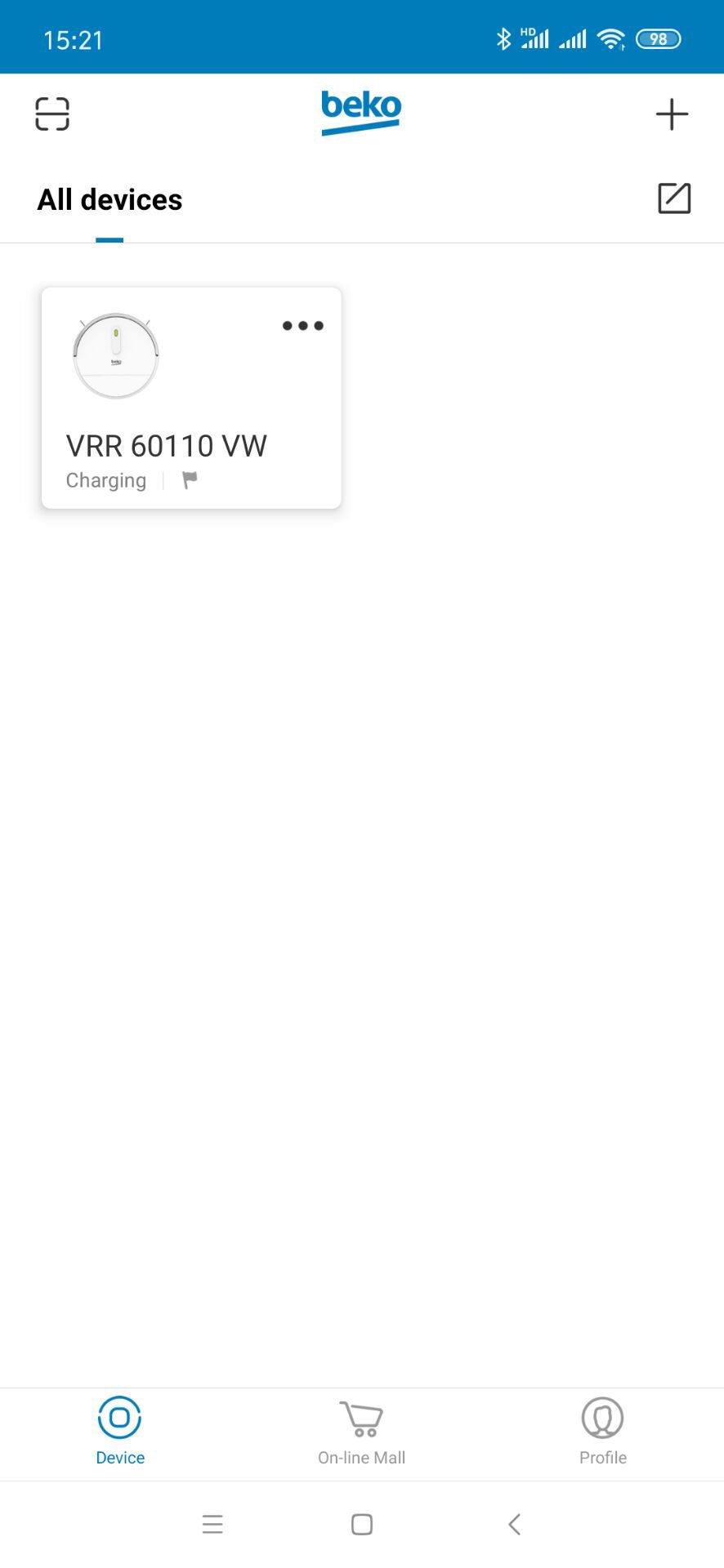The image size is (724, 1568).
Task: Show recent apps from the navigation bar
Action: pyautogui.click(x=212, y=1524)
